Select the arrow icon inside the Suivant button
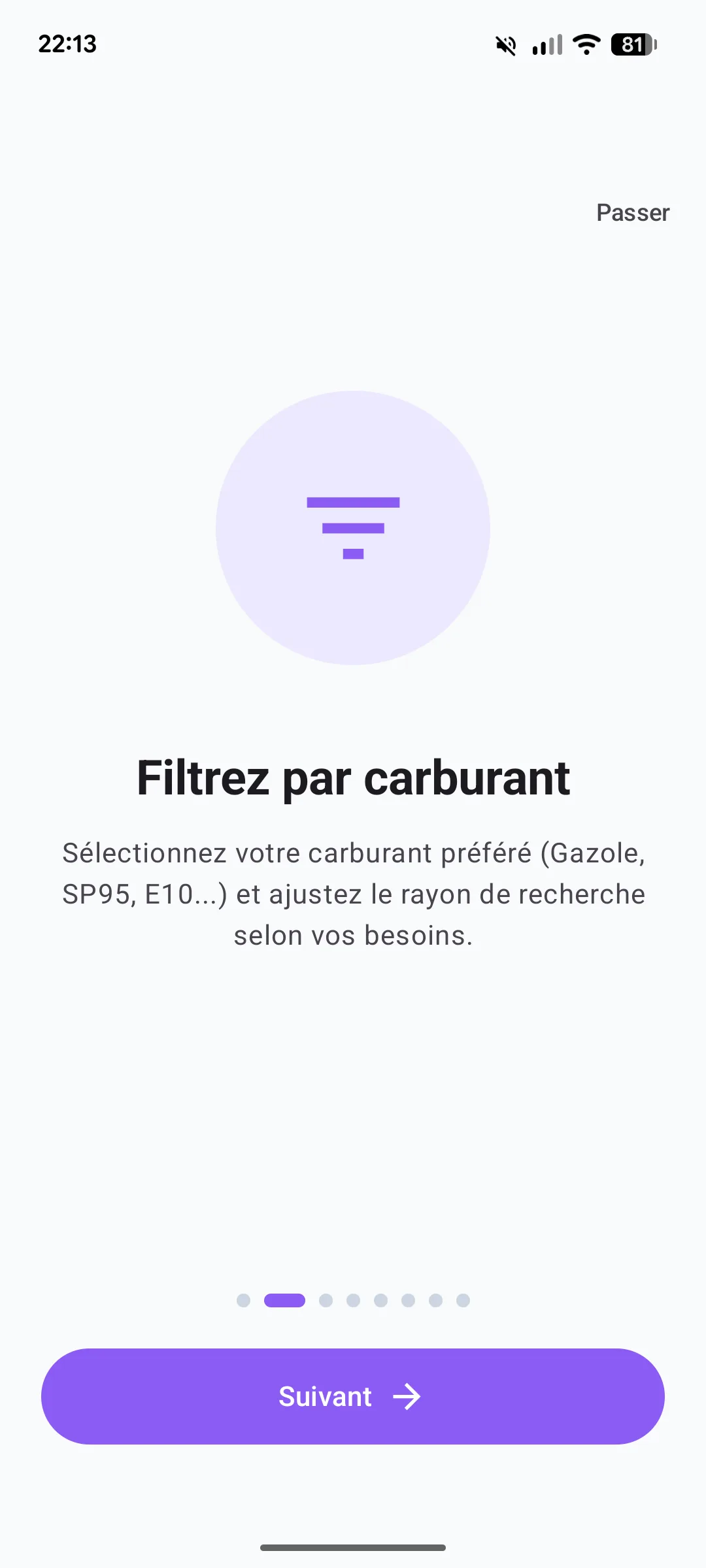 click(x=408, y=1396)
